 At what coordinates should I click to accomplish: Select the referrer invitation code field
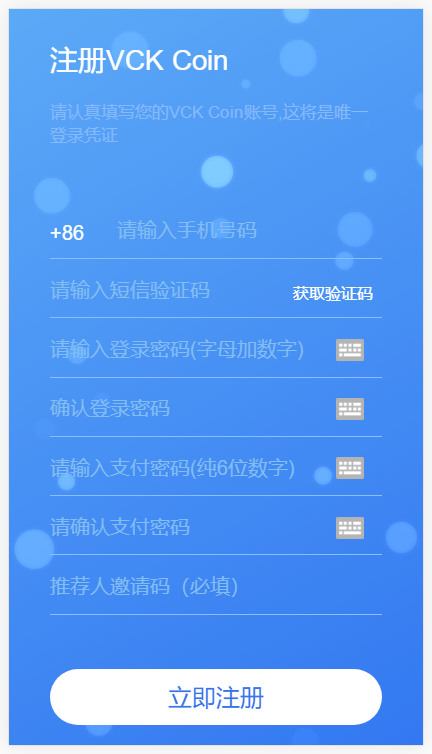coord(216,587)
